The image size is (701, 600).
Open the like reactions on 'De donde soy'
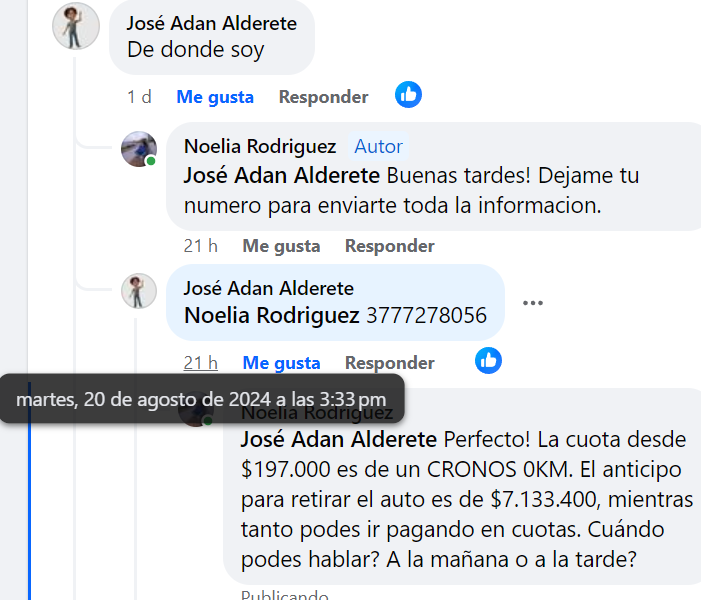(408, 95)
